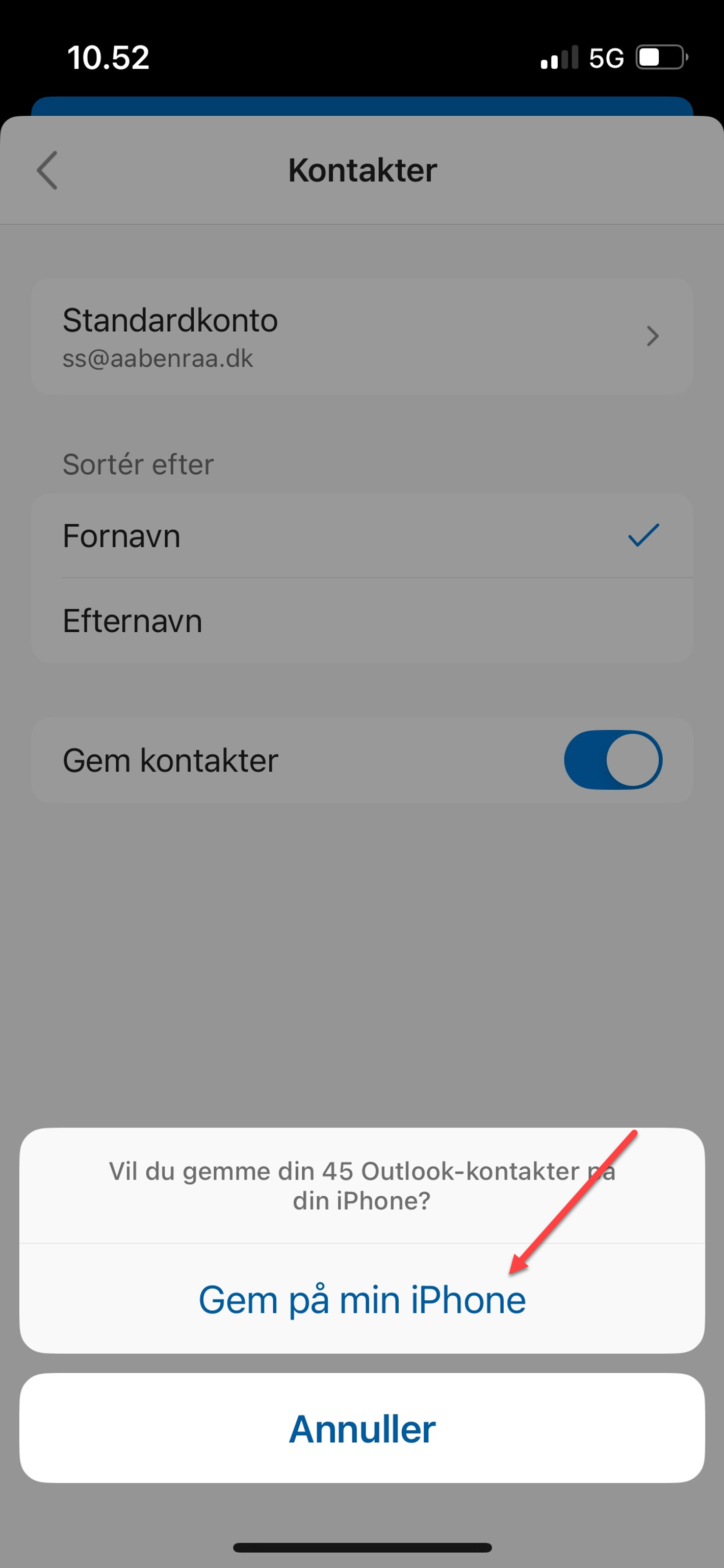Go back from Kontakter screen
The image size is (724, 1568).
(x=47, y=170)
